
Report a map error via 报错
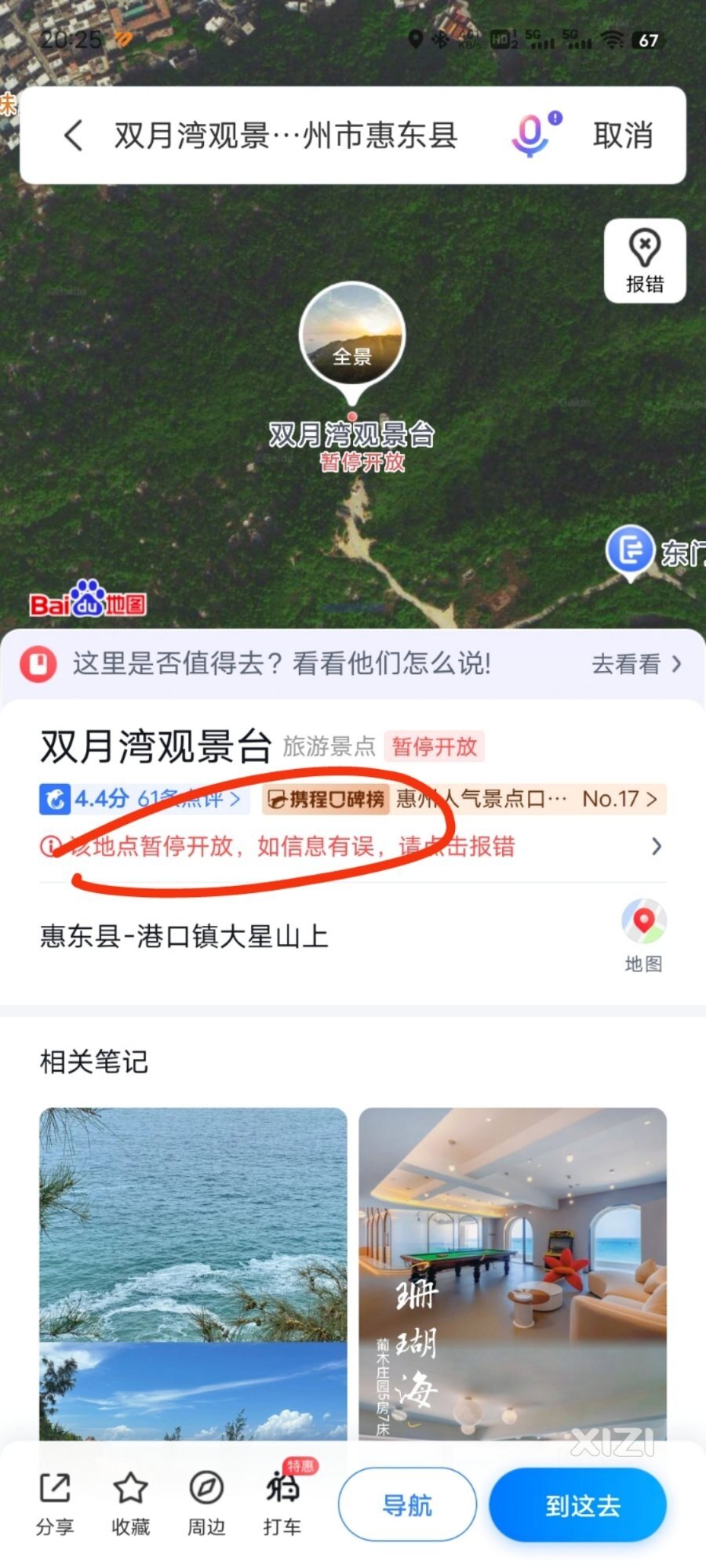[x=645, y=261]
